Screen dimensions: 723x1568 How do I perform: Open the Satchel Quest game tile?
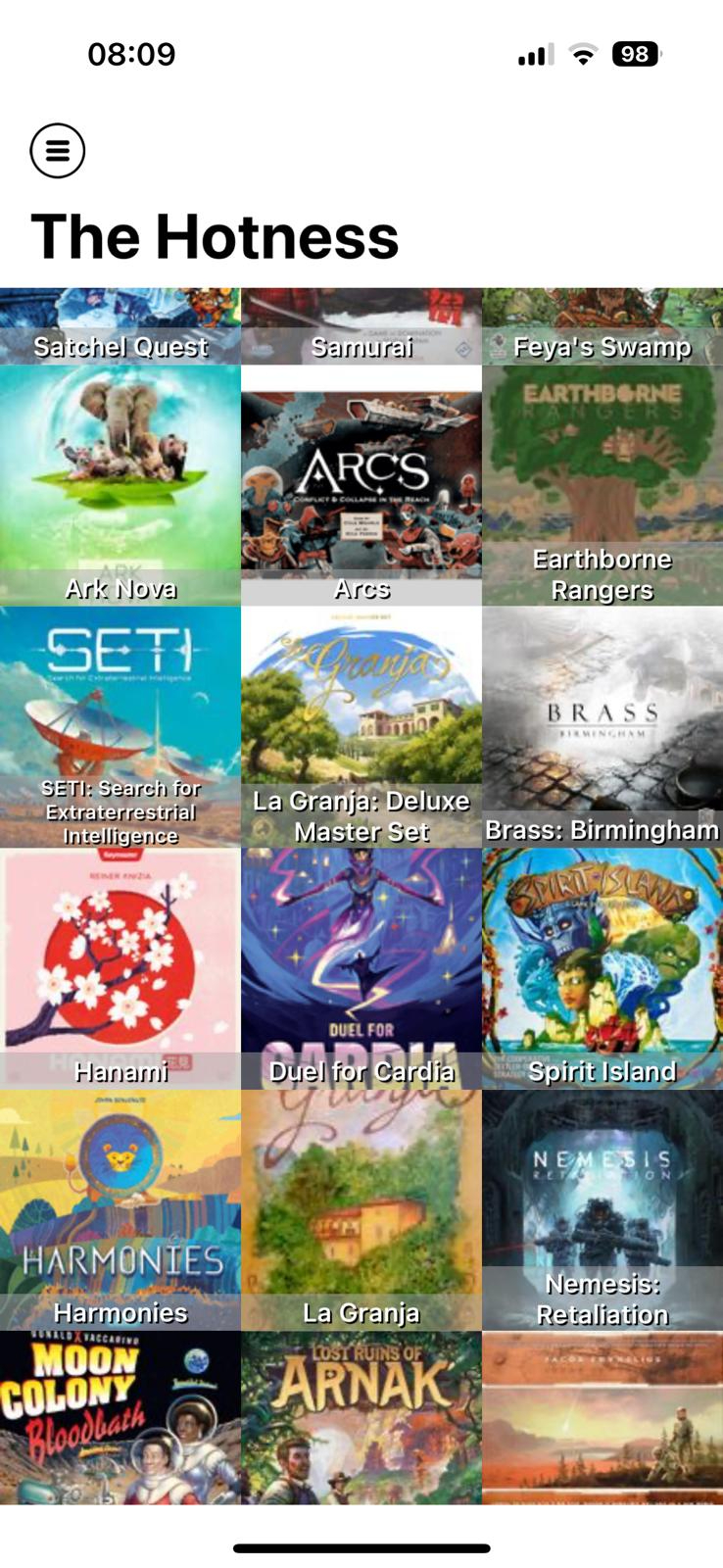[x=120, y=327]
